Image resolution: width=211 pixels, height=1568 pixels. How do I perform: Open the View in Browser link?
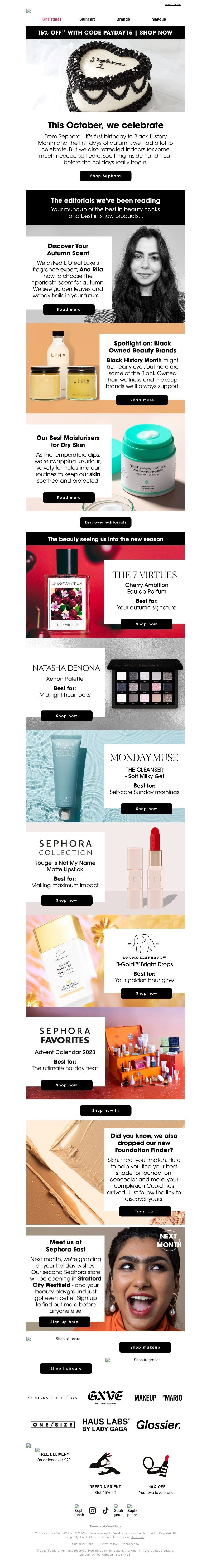pos(172,4)
